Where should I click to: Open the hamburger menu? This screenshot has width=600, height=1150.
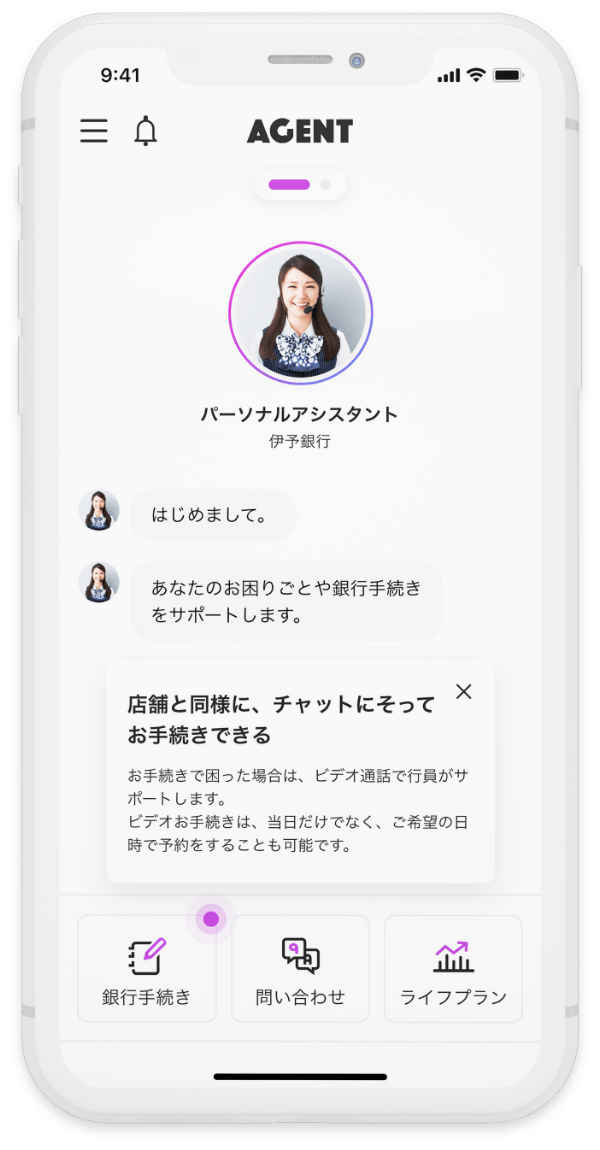coord(94,131)
